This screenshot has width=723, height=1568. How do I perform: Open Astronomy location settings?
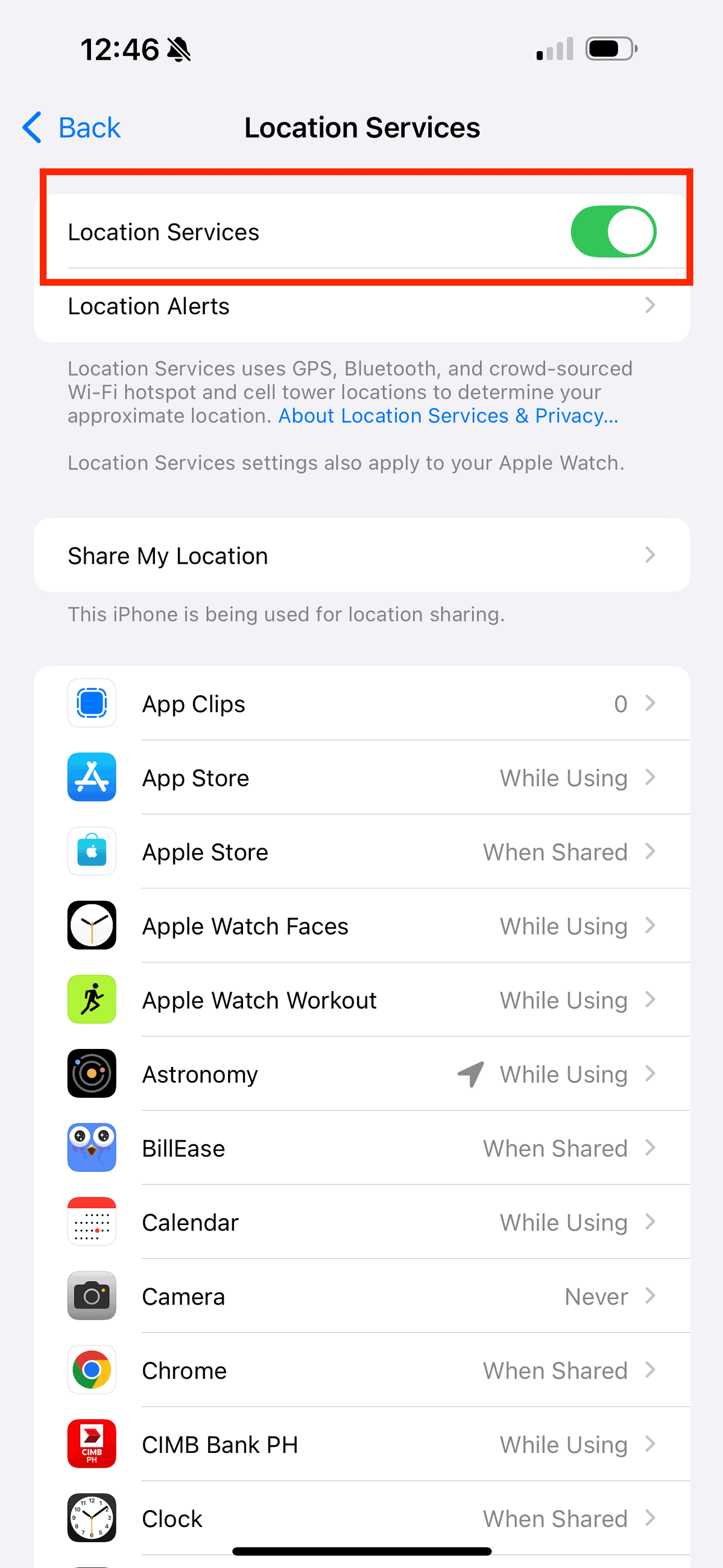361,1074
